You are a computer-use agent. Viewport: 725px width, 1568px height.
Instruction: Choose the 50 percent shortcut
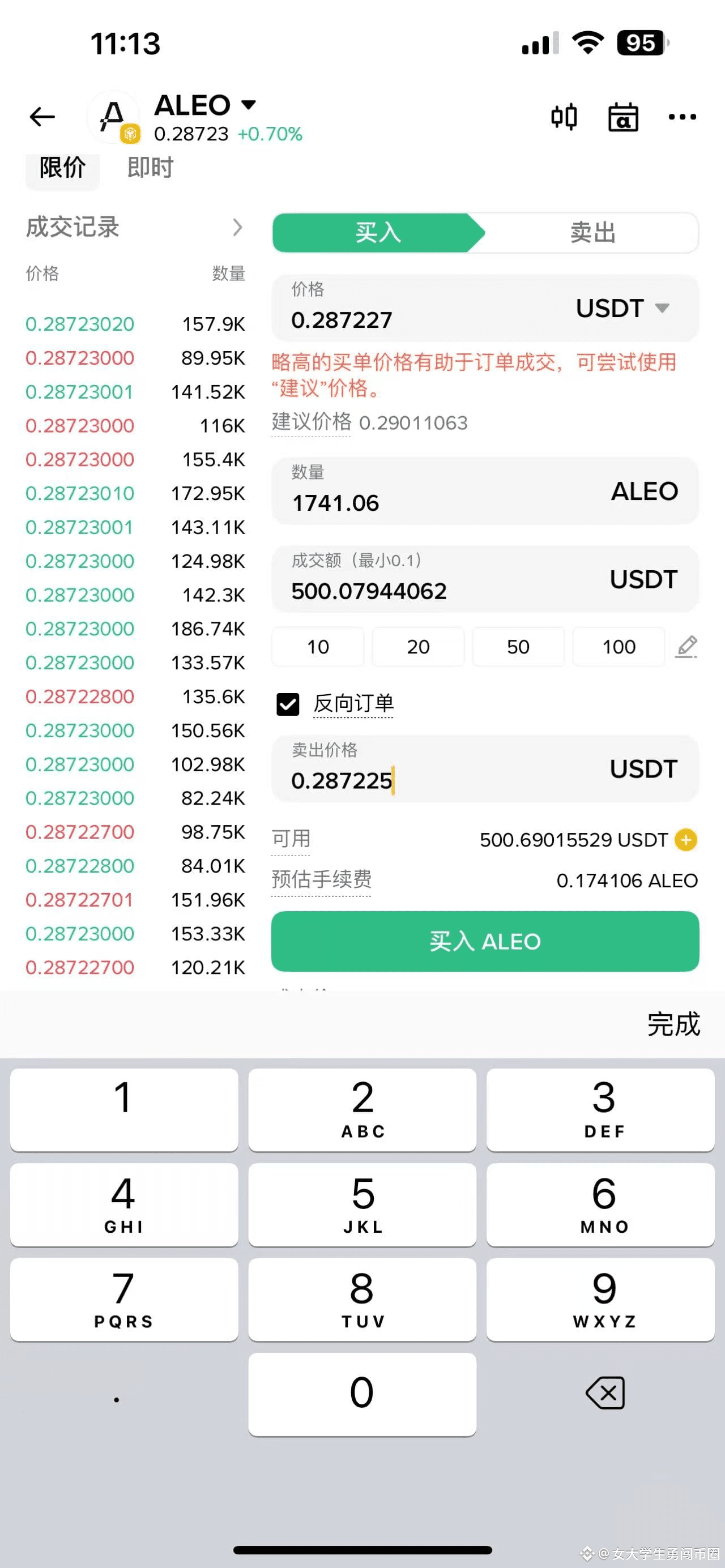518,647
